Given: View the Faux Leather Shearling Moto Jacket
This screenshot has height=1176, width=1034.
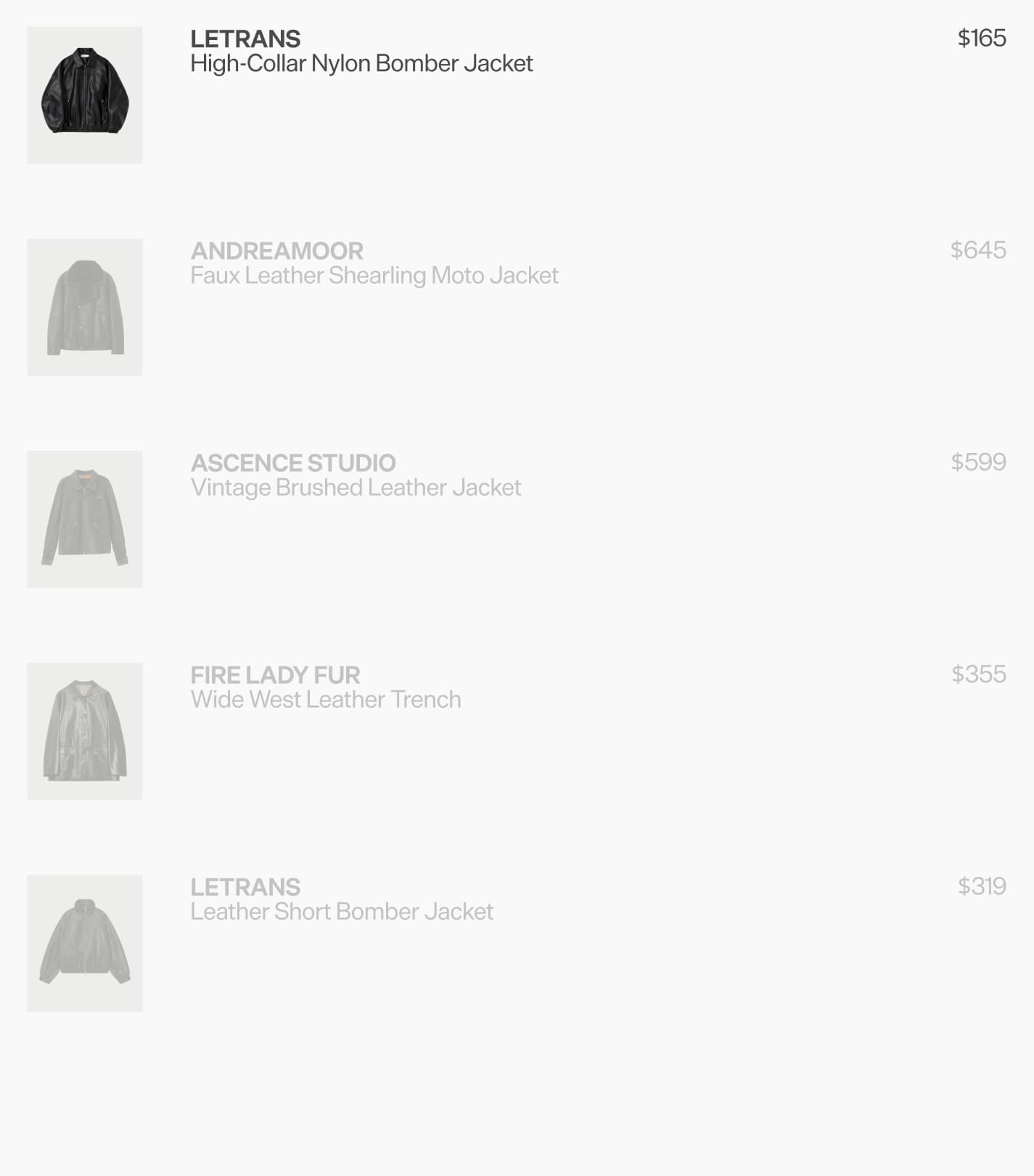Looking at the screenshot, I should pyautogui.click(x=374, y=276).
